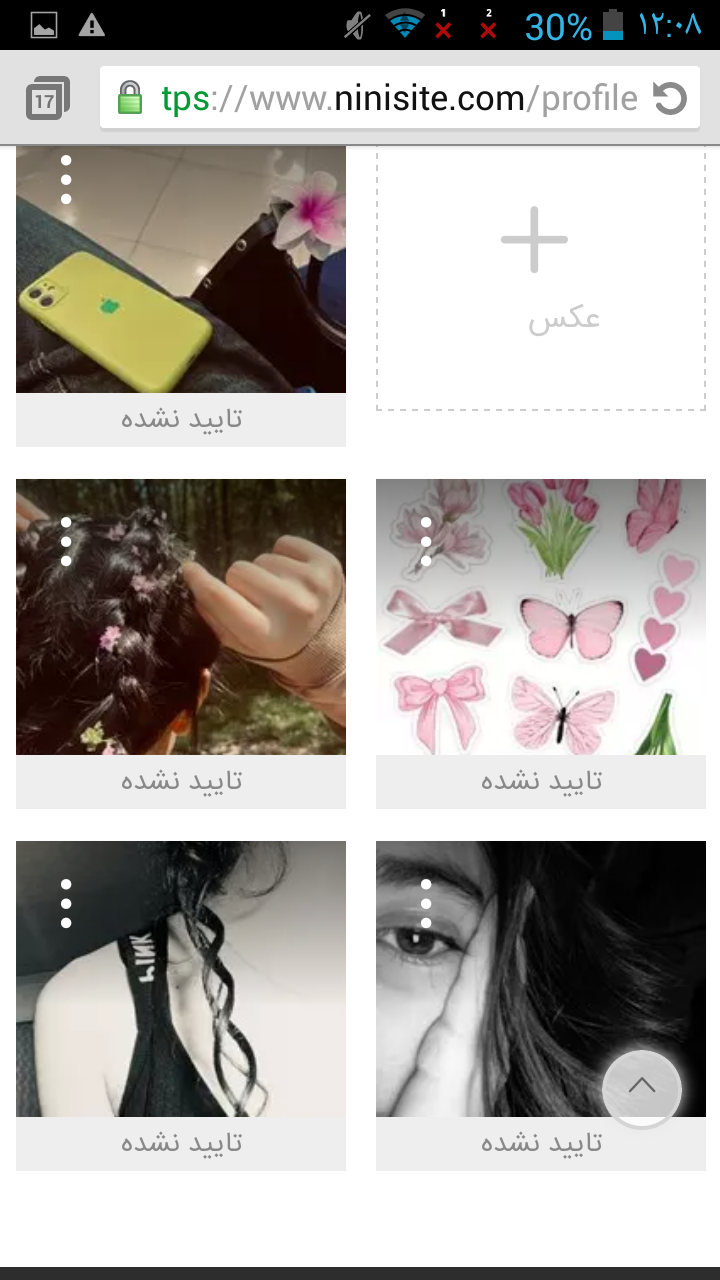Image resolution: width=720 pixels, height=1280 pixels.
Task: Open options on the black-and-white back photo
Action: 66,904
